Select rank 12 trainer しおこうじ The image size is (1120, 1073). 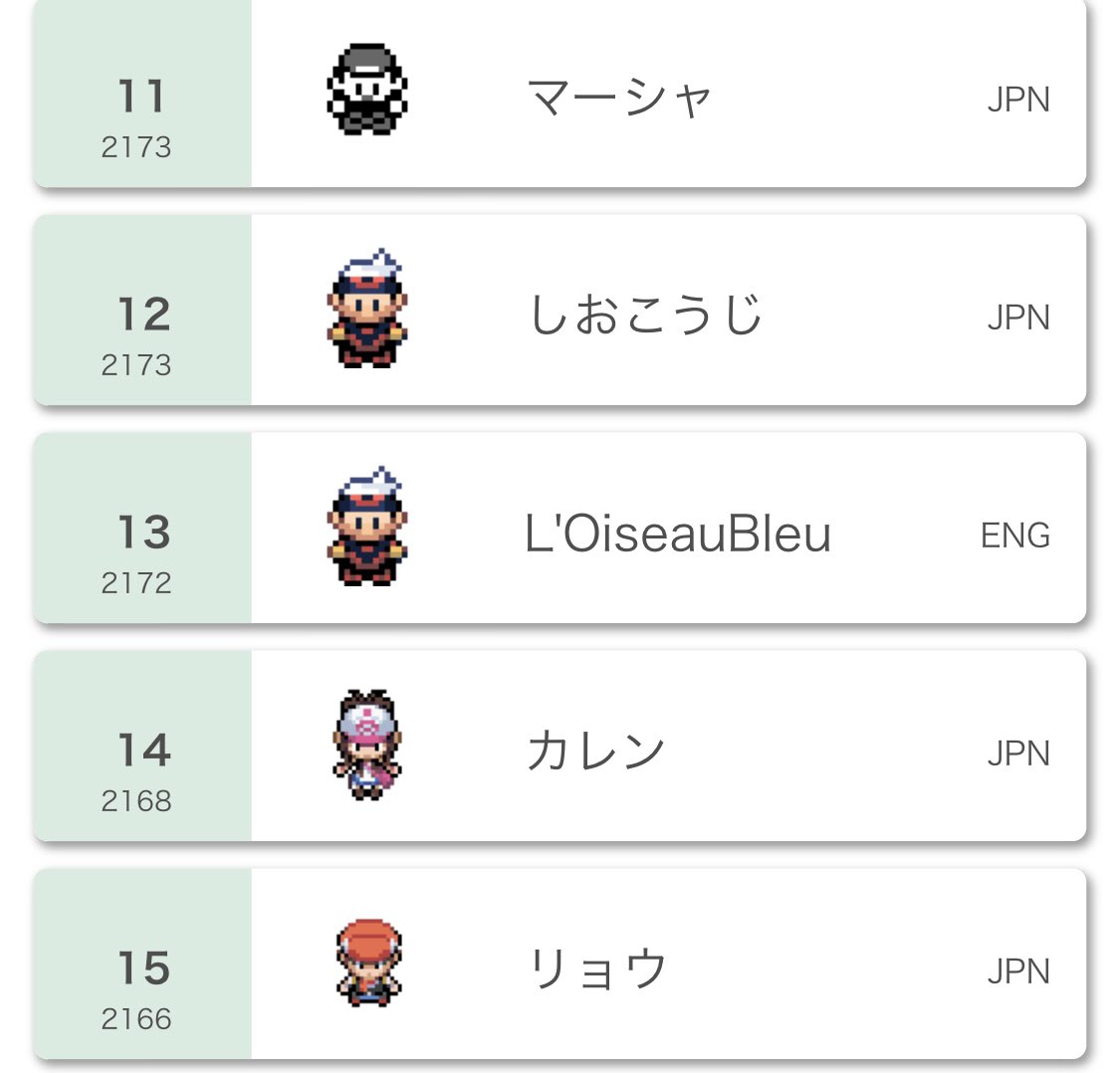click(645, 315)
